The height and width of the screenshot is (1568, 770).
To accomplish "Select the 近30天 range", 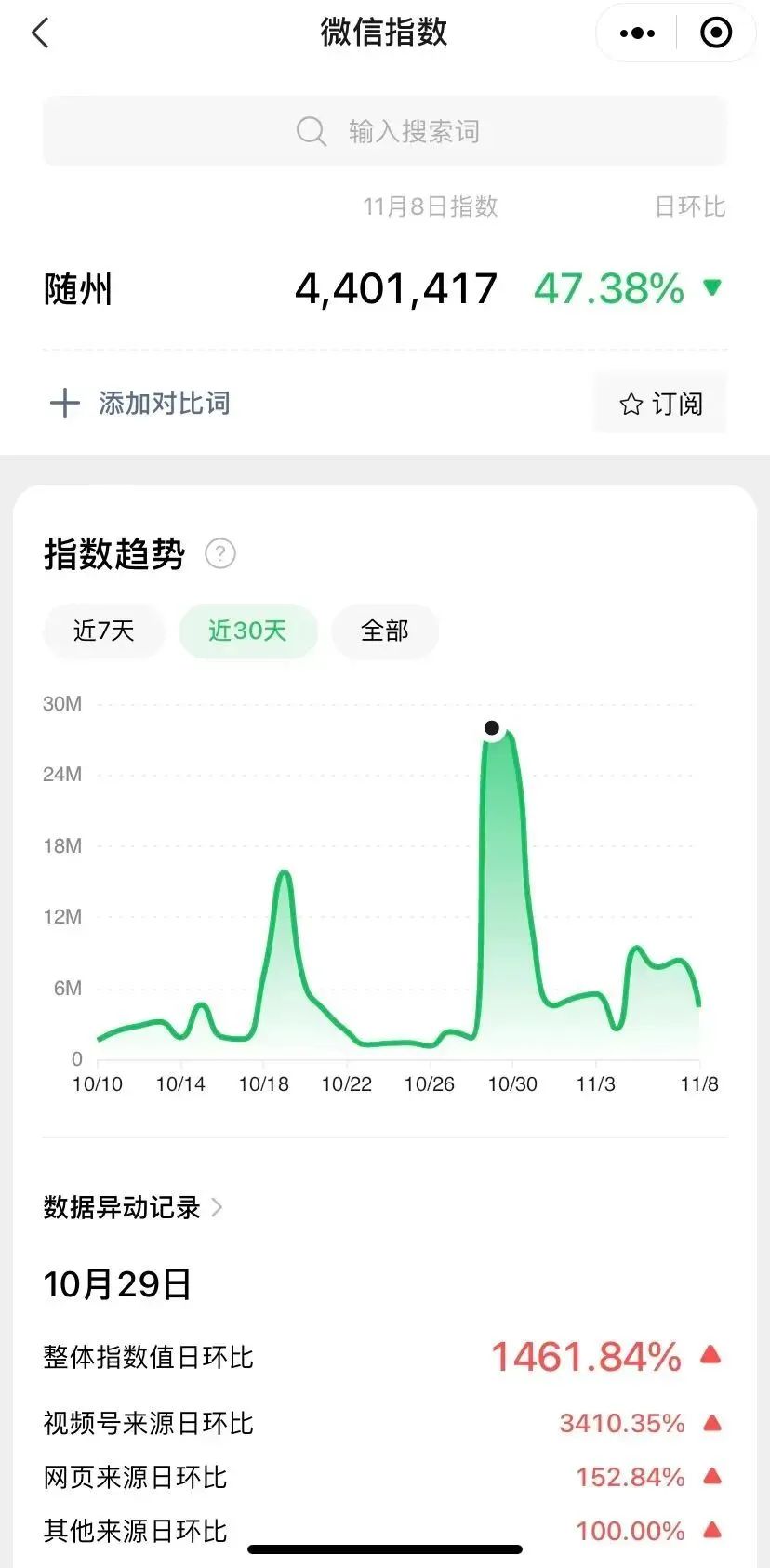I will [247, 631].
